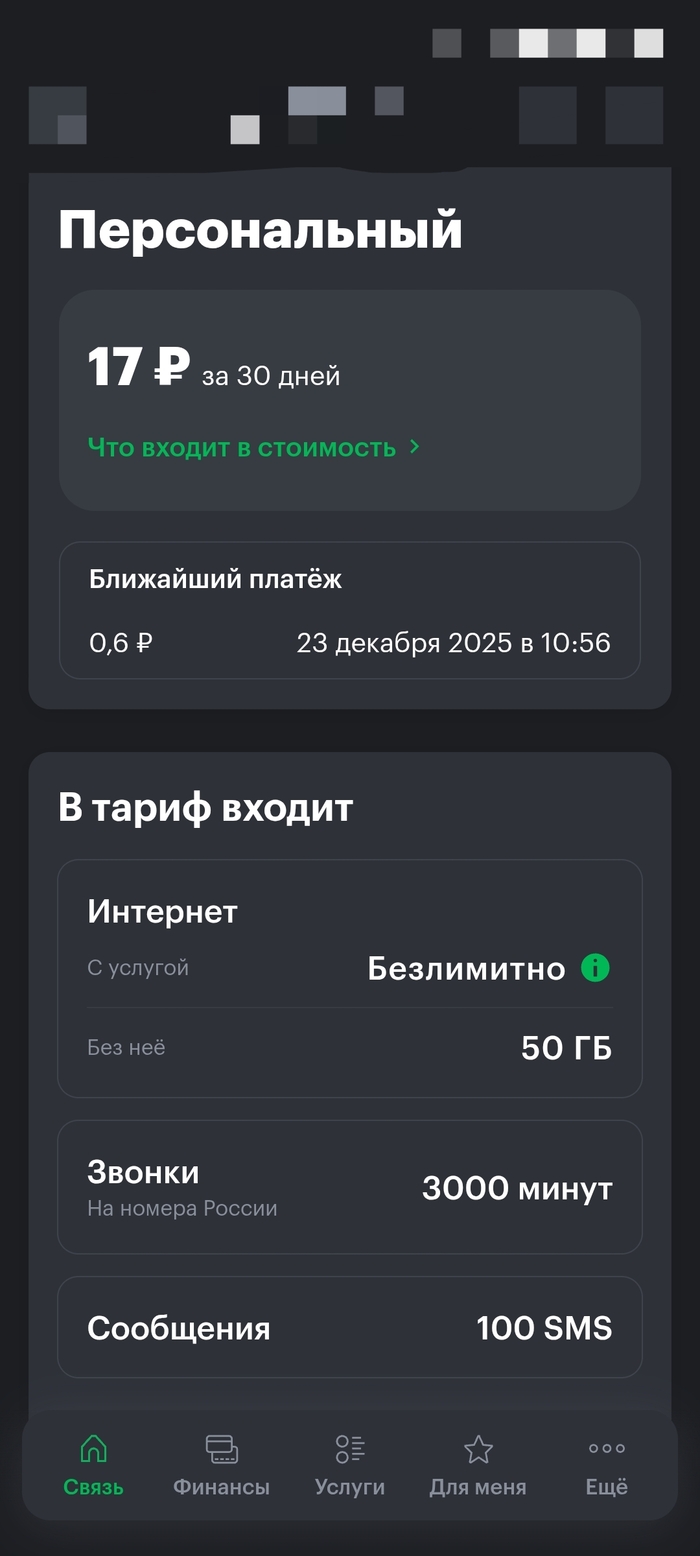Open the Услуги tab
The width and height of the screenshot is (700, 1556).
(349, 1465)
